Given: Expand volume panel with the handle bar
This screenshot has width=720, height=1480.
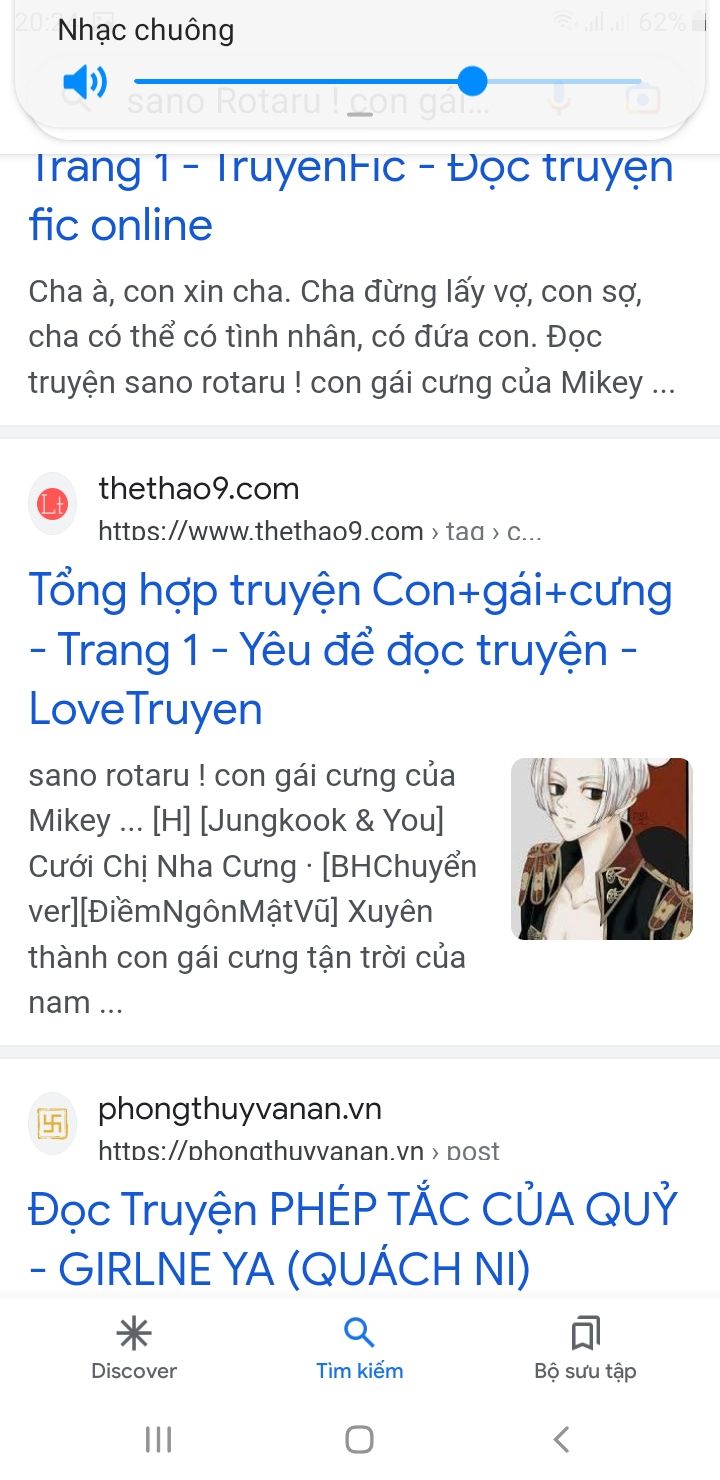Looking at the screenshot, I should [360, 114].
